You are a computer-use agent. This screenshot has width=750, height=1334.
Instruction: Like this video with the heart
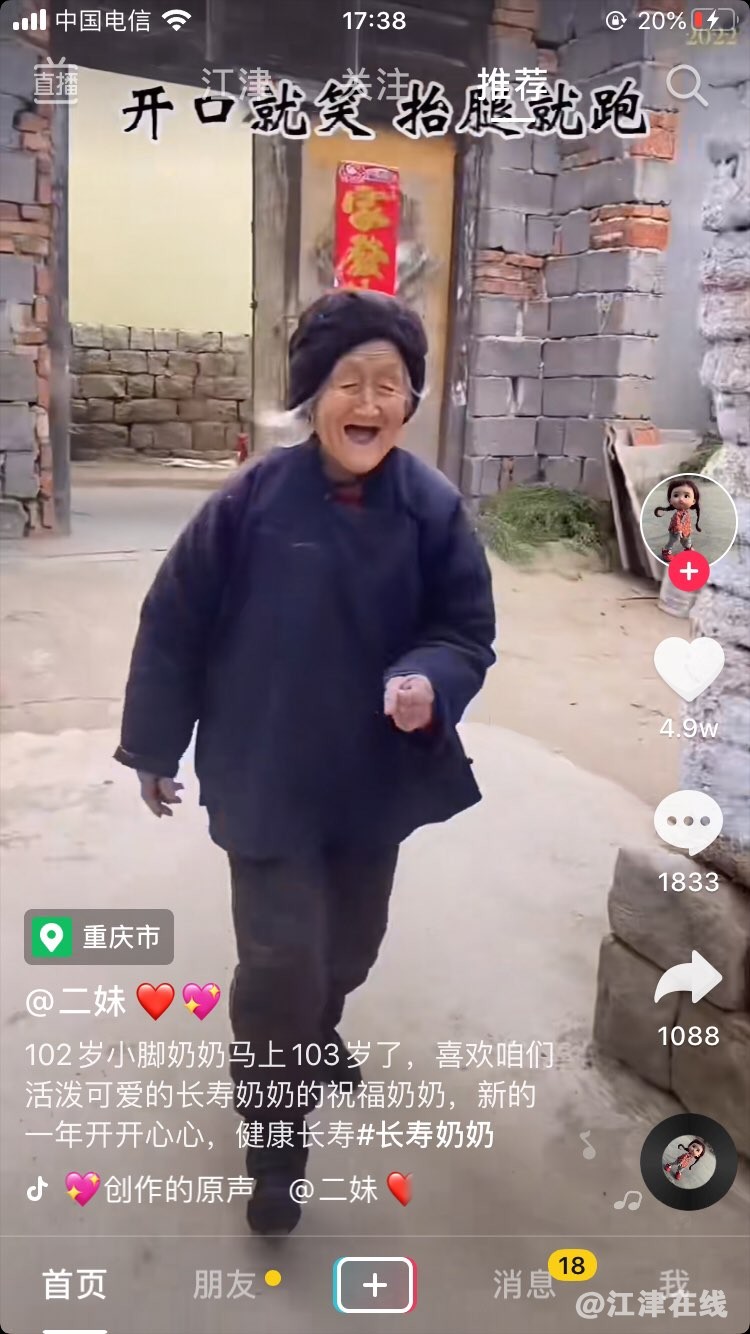(x=688, y=668)
